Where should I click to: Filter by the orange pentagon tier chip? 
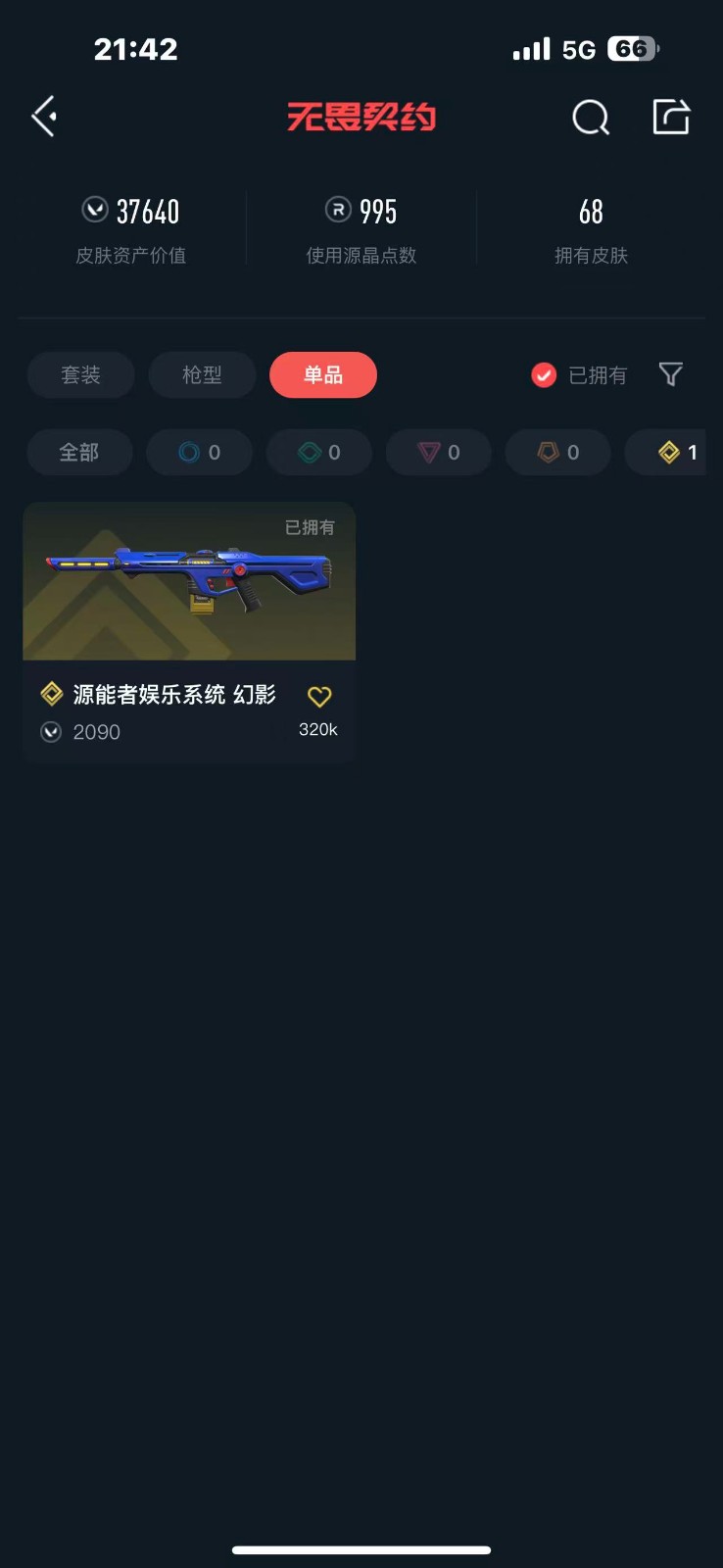558,453
